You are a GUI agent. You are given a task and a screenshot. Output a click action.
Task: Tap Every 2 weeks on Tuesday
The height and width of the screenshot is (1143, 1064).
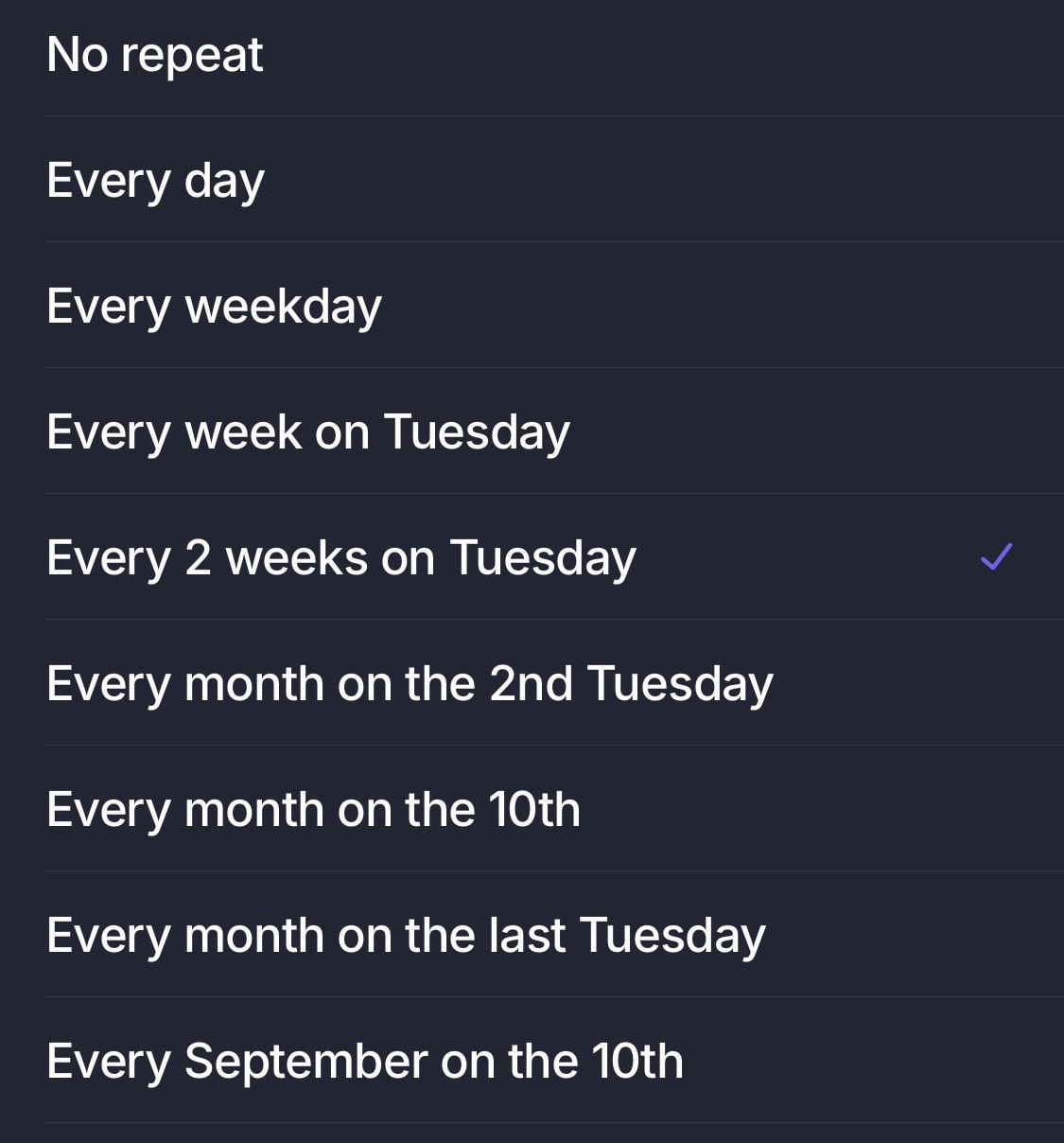[x=341, y=557]
